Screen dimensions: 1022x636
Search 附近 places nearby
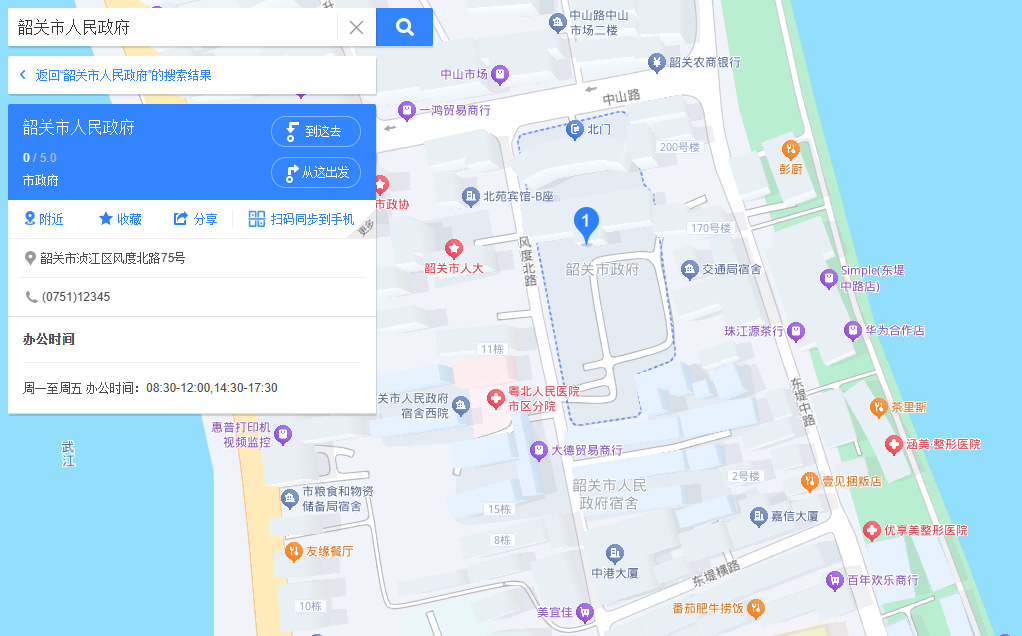[x=44, y=219]
